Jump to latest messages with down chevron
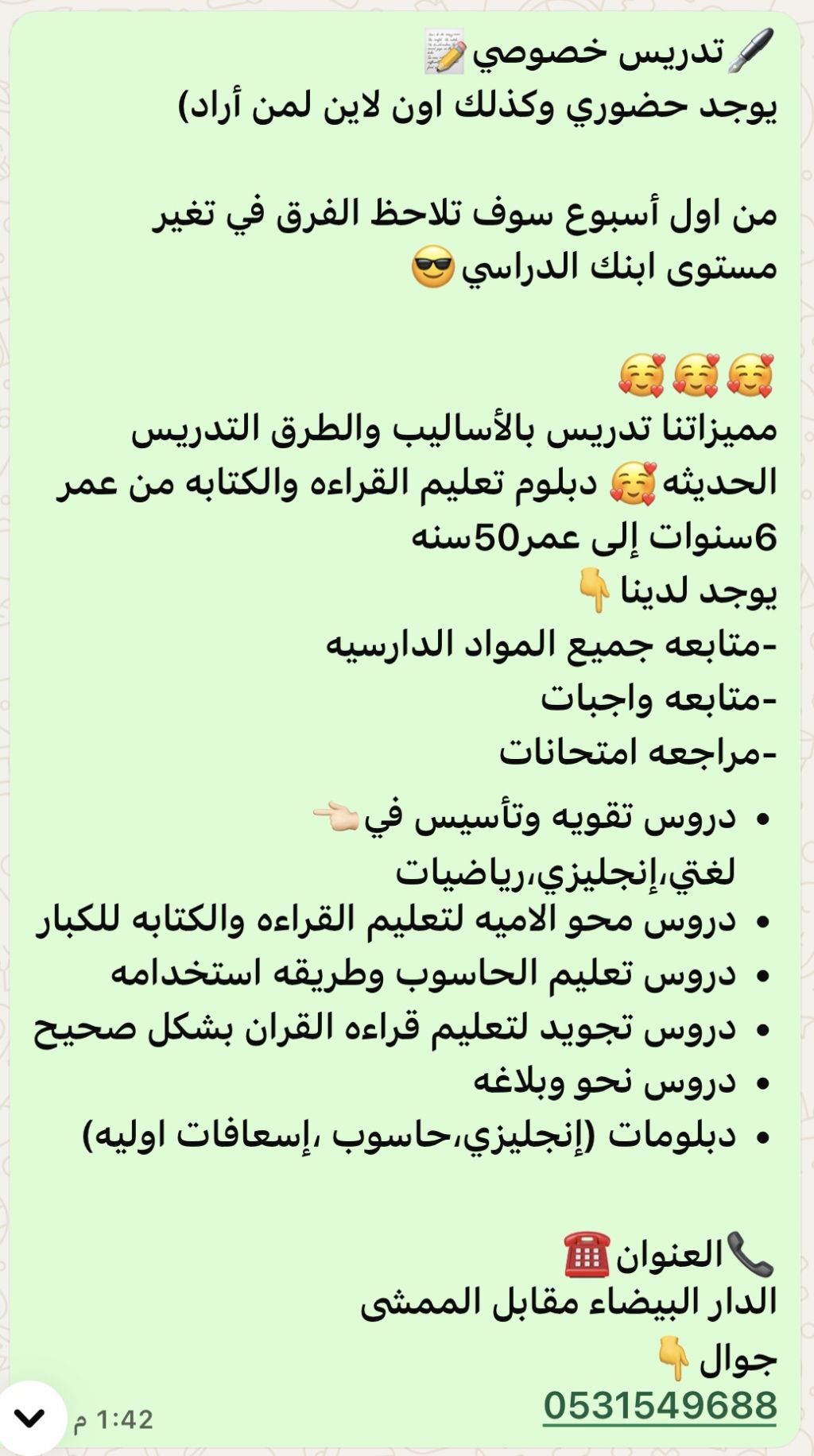The height and width of the screenshot is (1456, 814). pyautogui.click(x=31, y=1417)
